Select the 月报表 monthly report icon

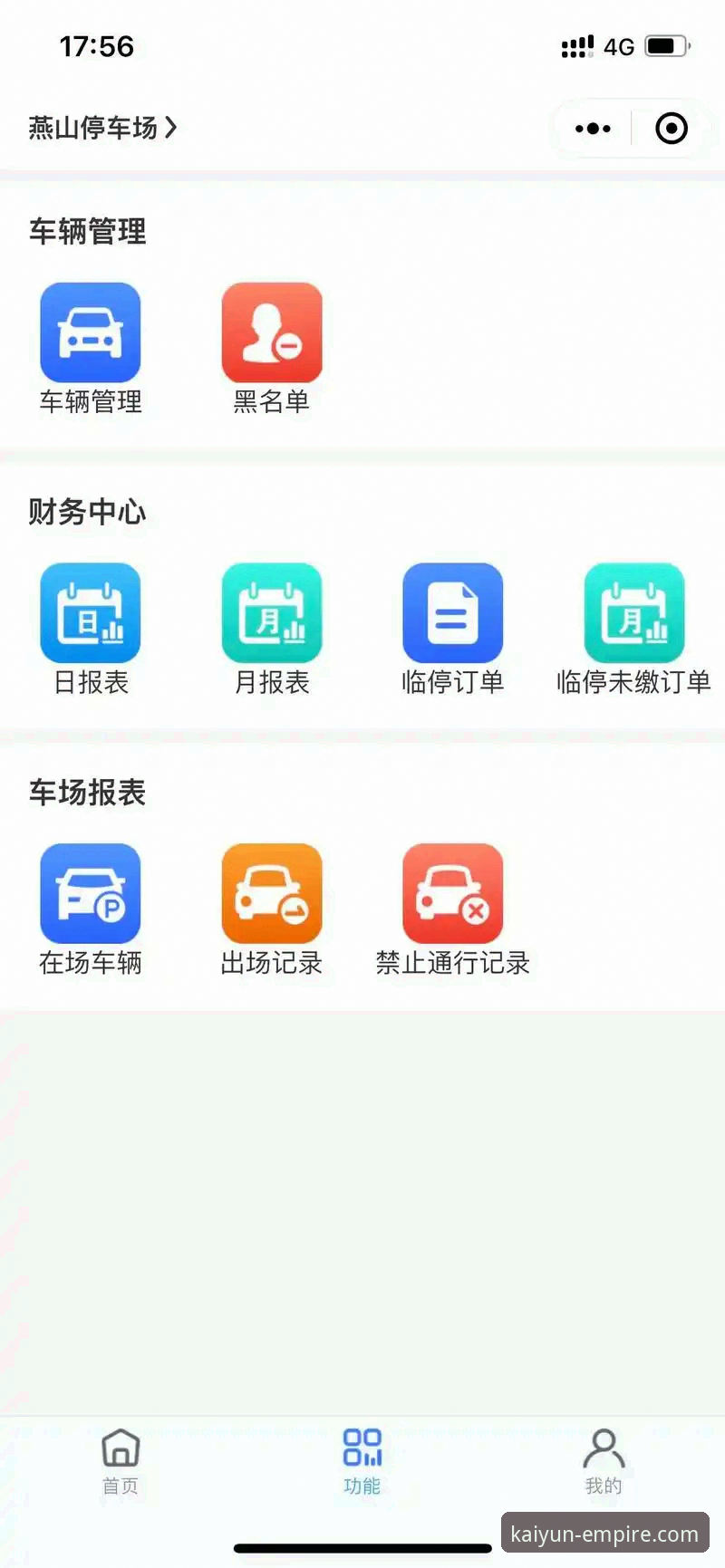272,612
